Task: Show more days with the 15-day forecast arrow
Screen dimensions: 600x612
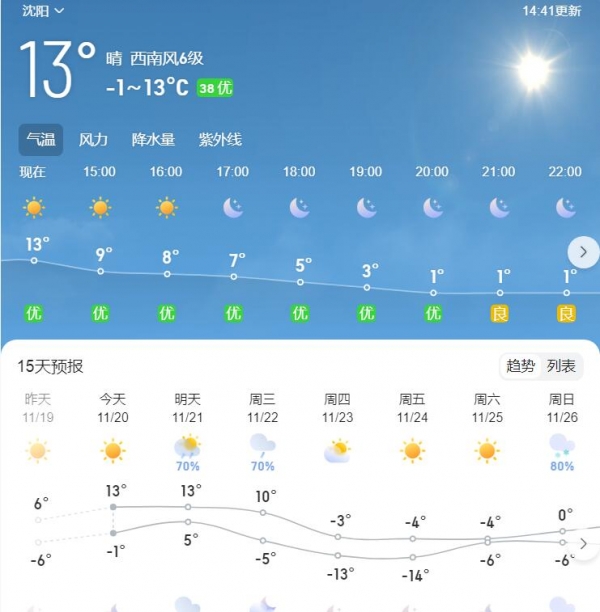Action: 584,543
